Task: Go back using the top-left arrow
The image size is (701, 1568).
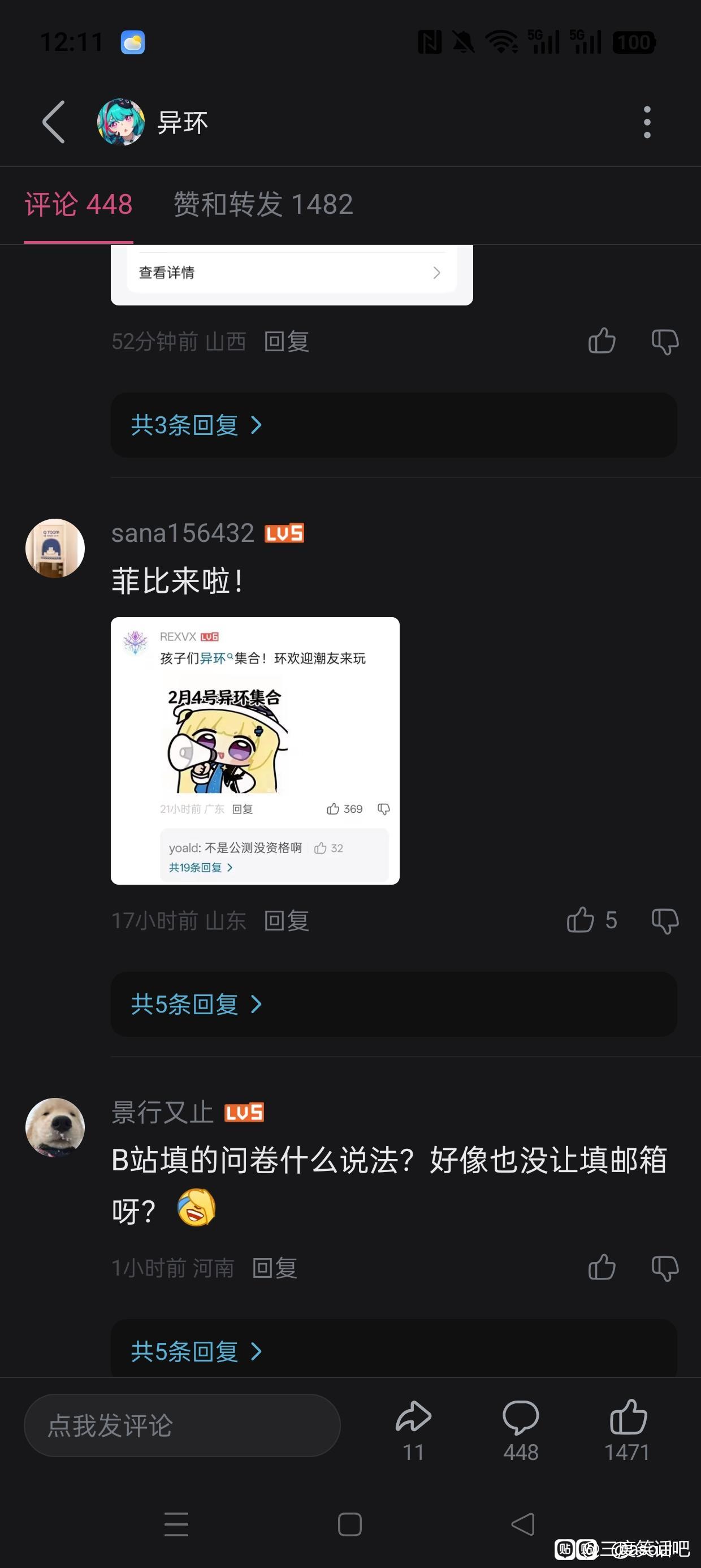Action: click(54, 122)
